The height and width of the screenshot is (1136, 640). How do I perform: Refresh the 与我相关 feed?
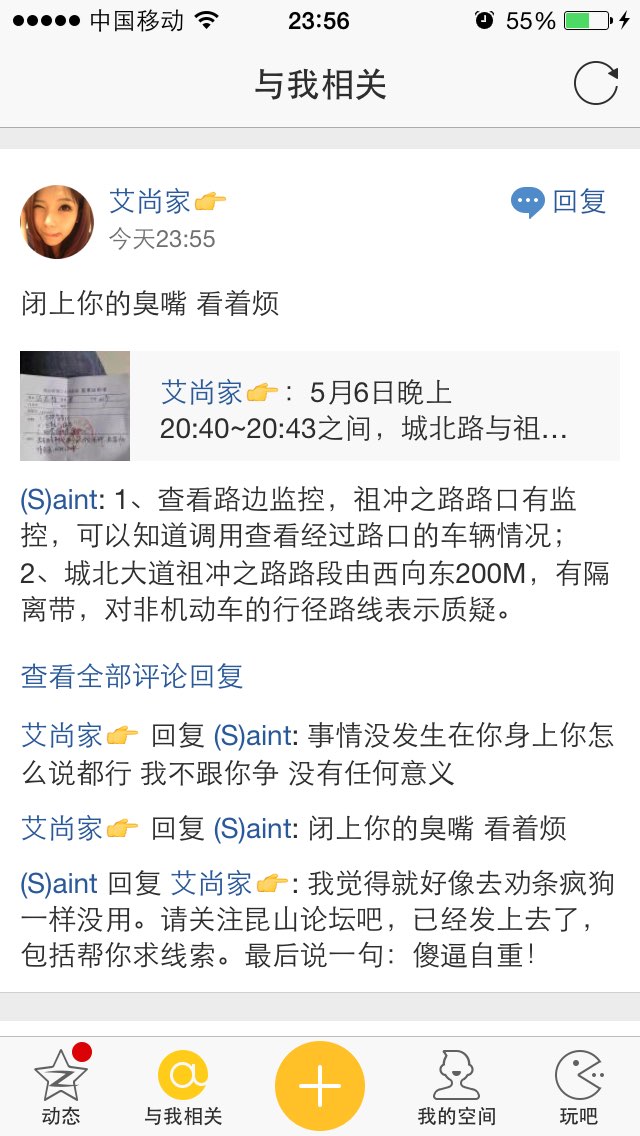[x=596, y=84]
